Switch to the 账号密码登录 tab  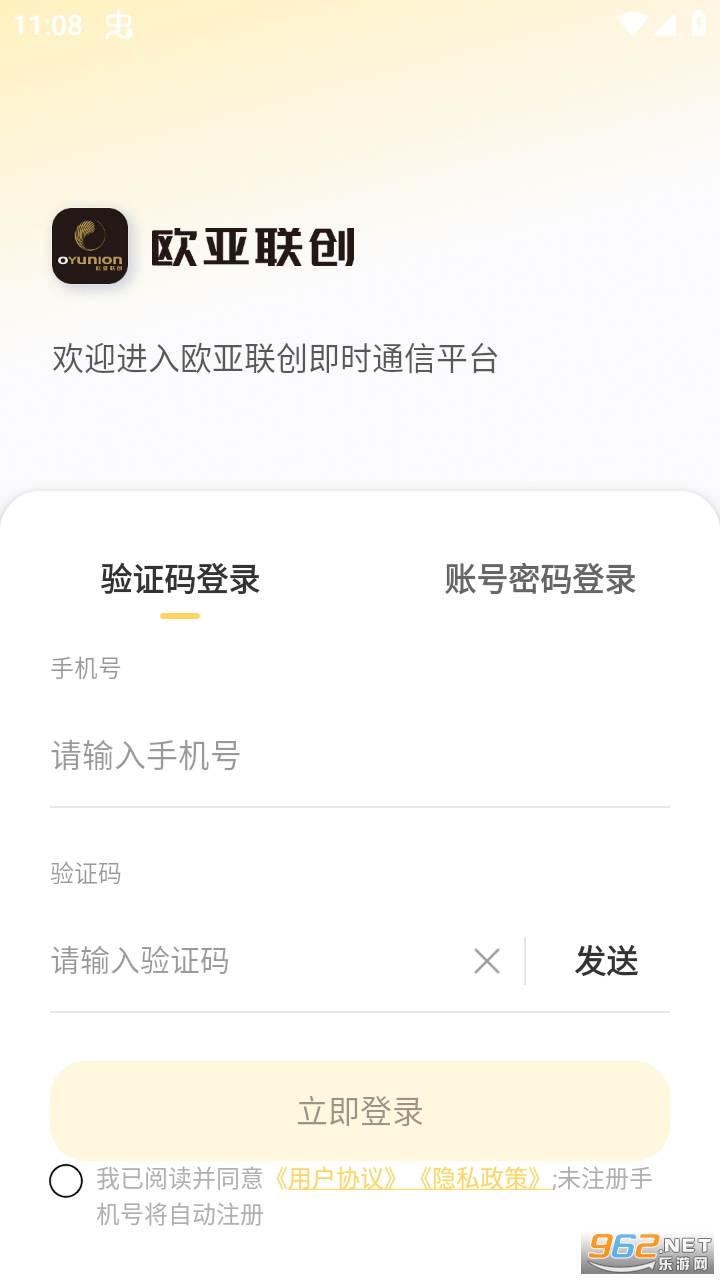click(540, 580)
